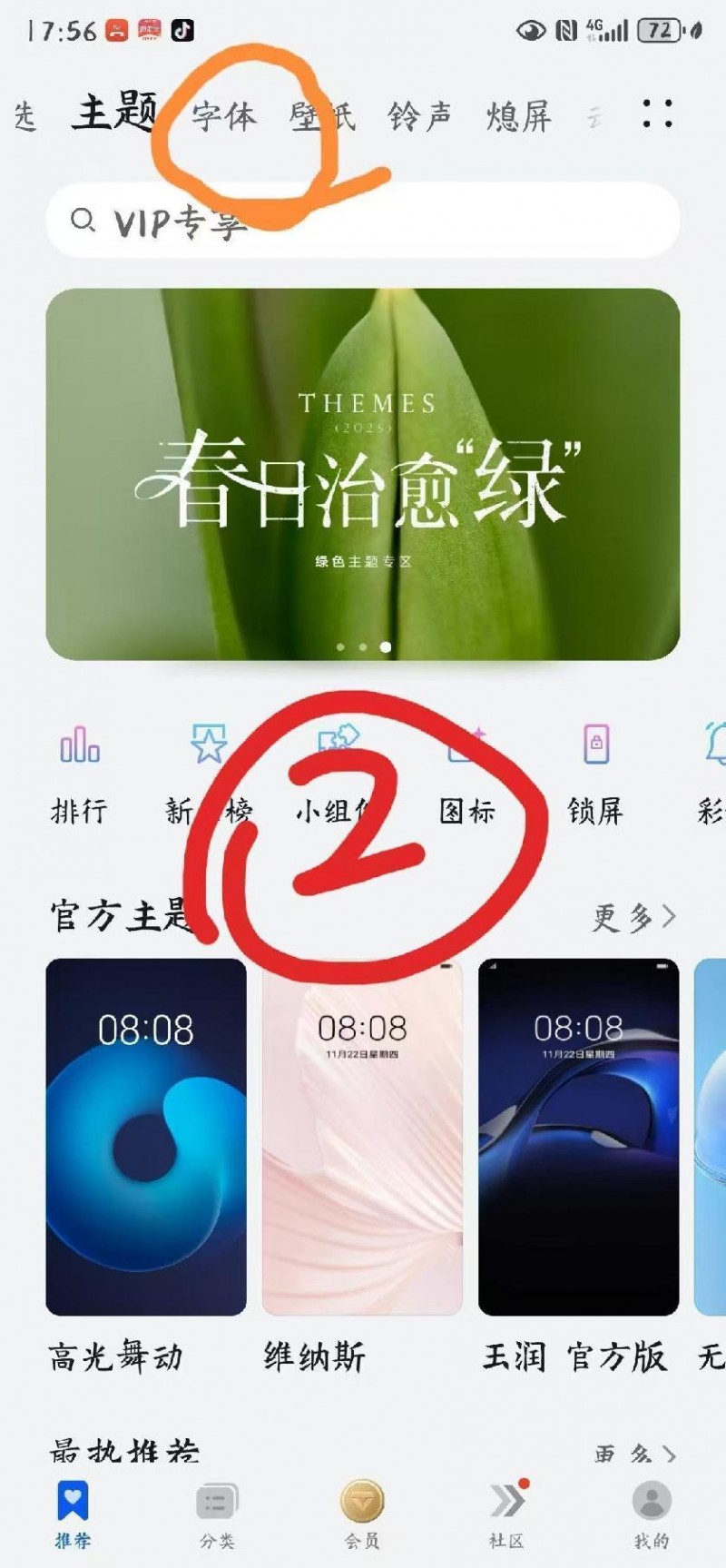Switch to the 会员 bottom tab

tap(362, 1518)
